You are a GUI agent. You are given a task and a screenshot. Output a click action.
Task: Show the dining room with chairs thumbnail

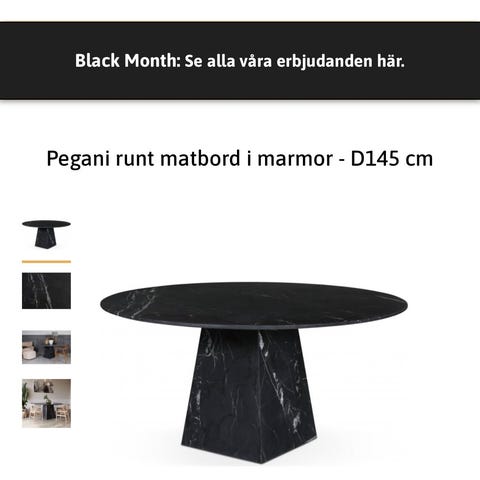(46, 403)
